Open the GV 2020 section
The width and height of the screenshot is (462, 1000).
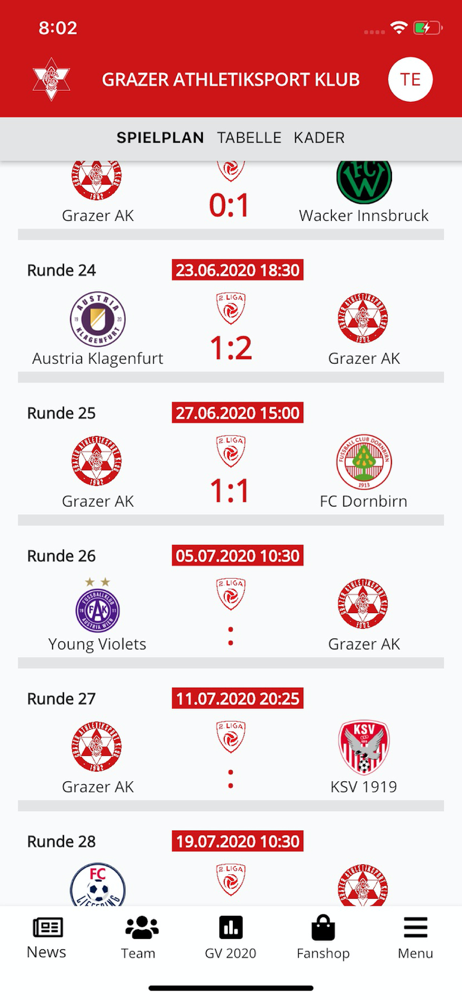230,938
